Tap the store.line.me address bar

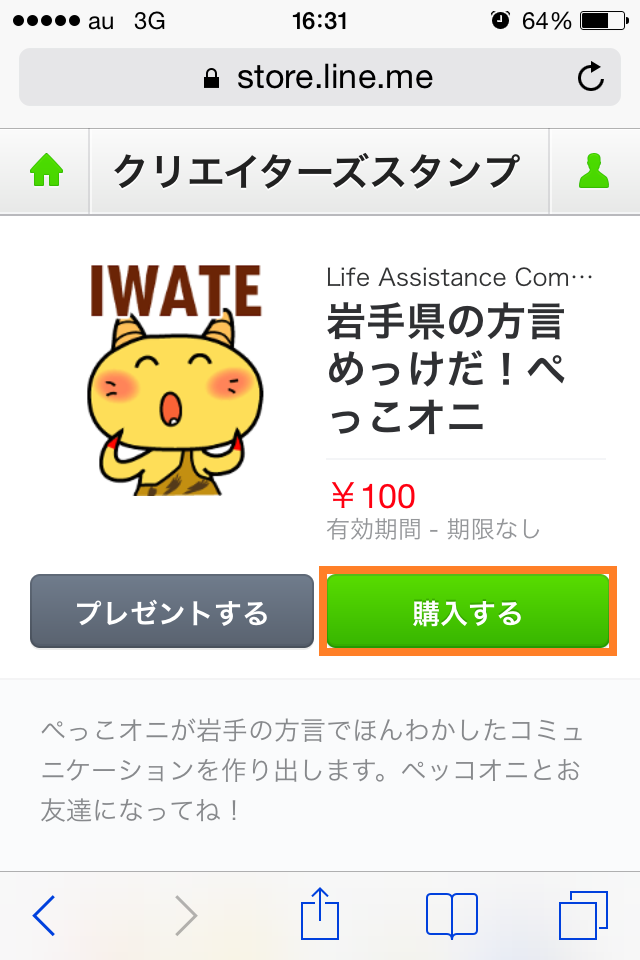320,78
